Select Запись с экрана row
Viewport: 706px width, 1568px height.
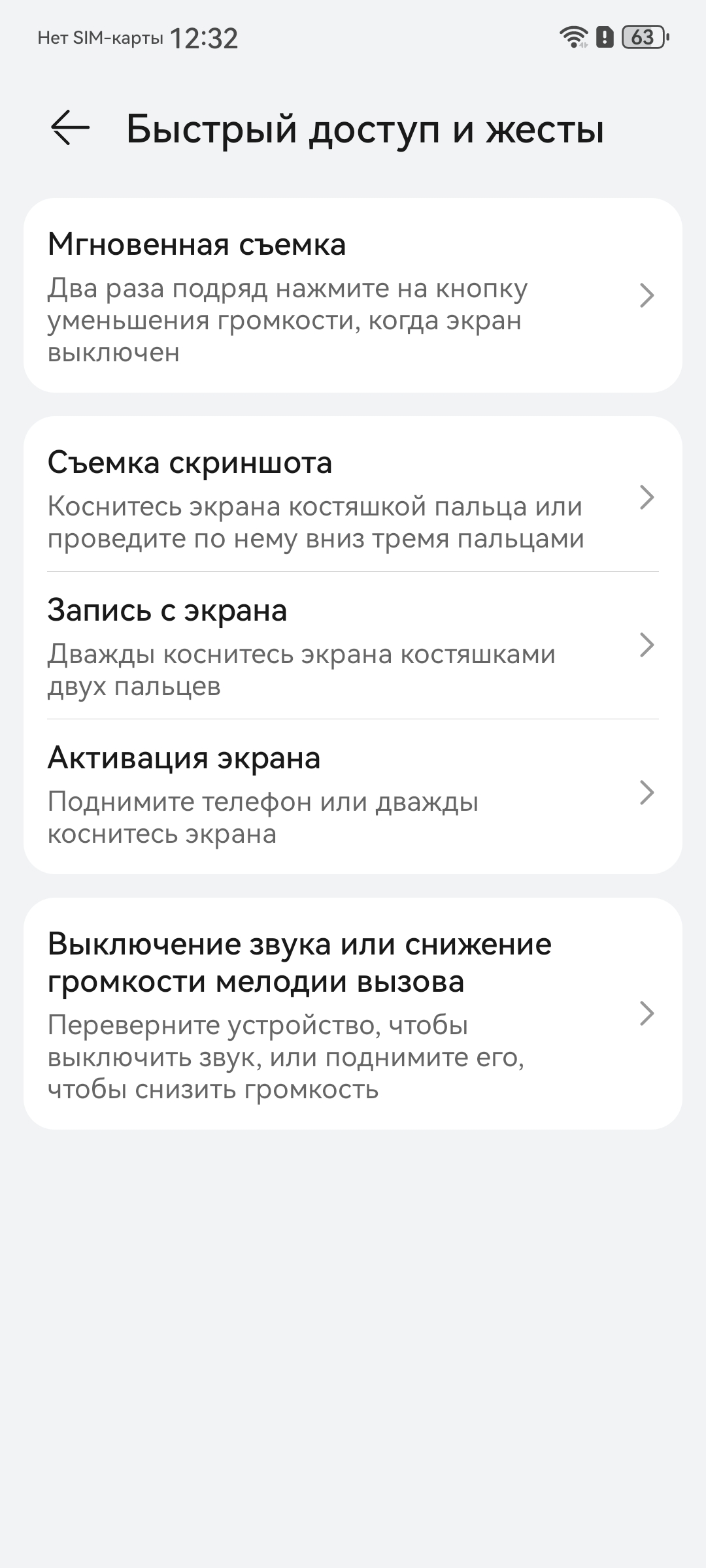click(x=353, y=645)
